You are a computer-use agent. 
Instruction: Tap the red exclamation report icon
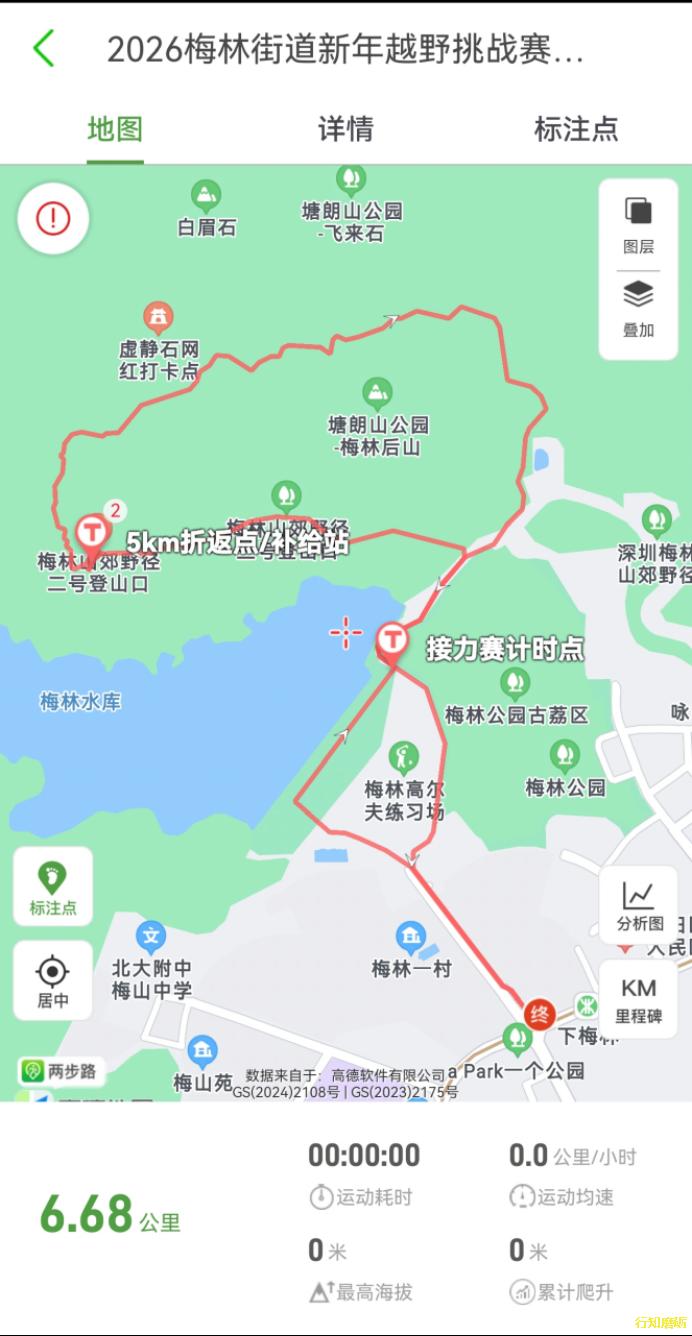coord(53,218)
